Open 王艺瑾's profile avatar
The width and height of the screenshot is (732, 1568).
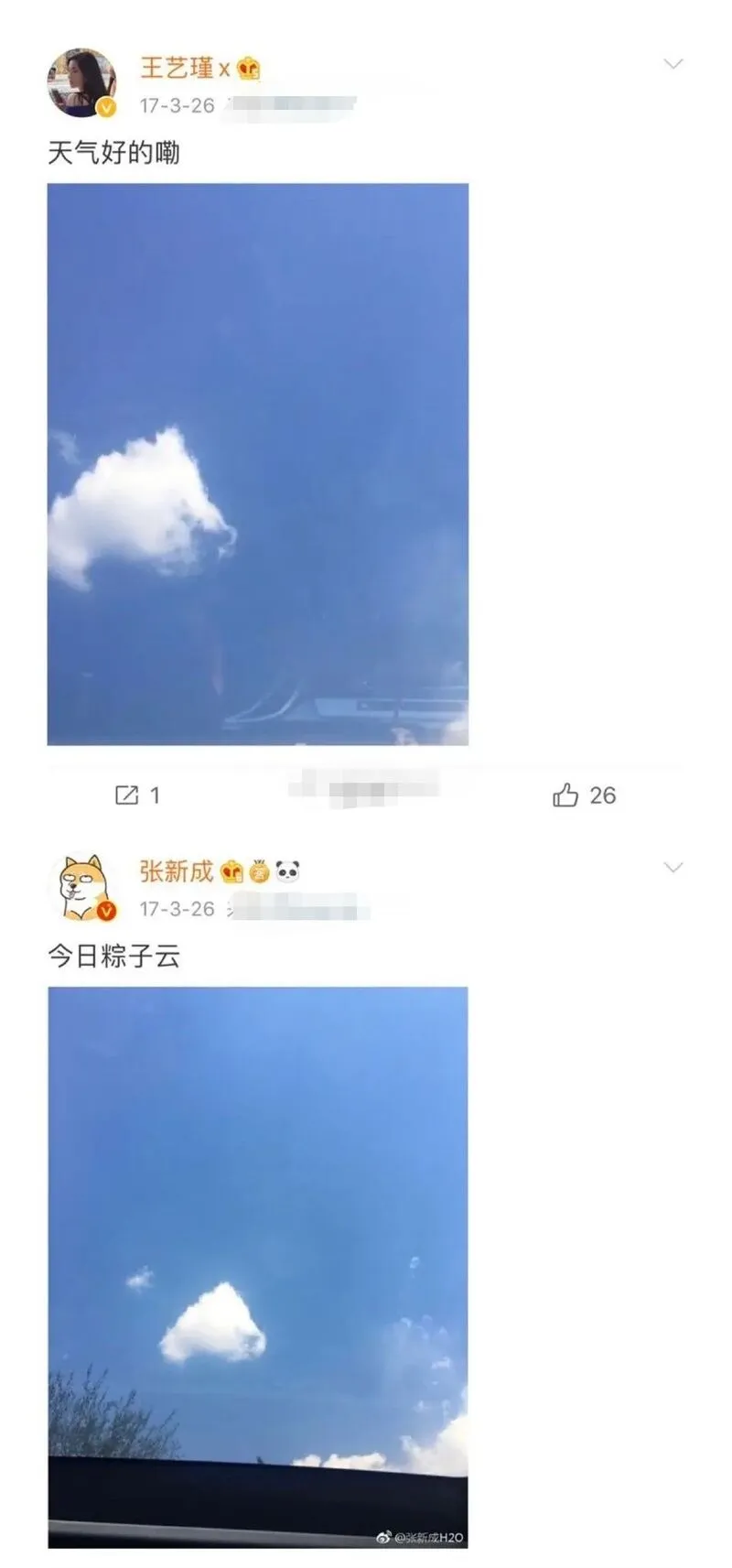click(x=81, y=83)
